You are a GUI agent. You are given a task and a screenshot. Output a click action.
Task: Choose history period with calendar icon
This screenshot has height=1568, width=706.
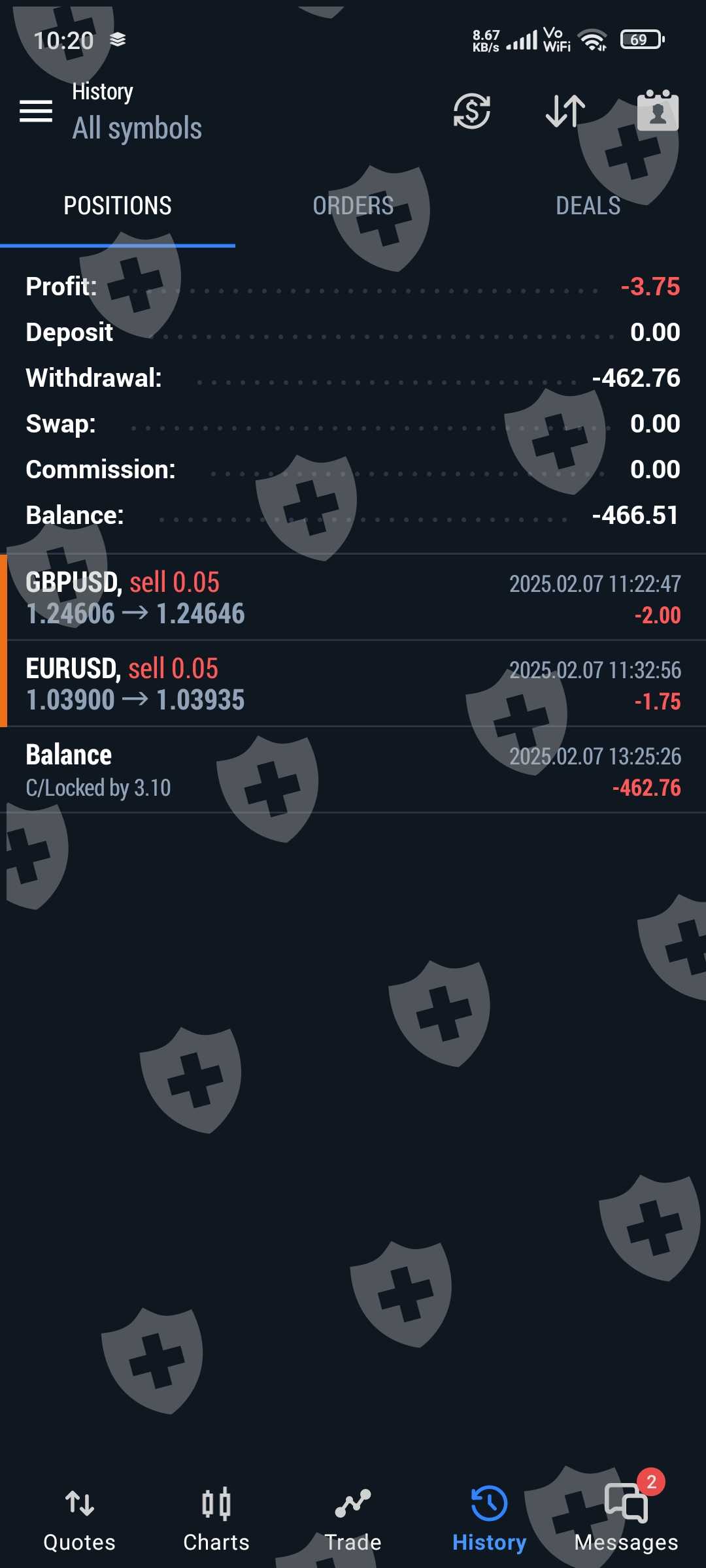pos(658,111)
